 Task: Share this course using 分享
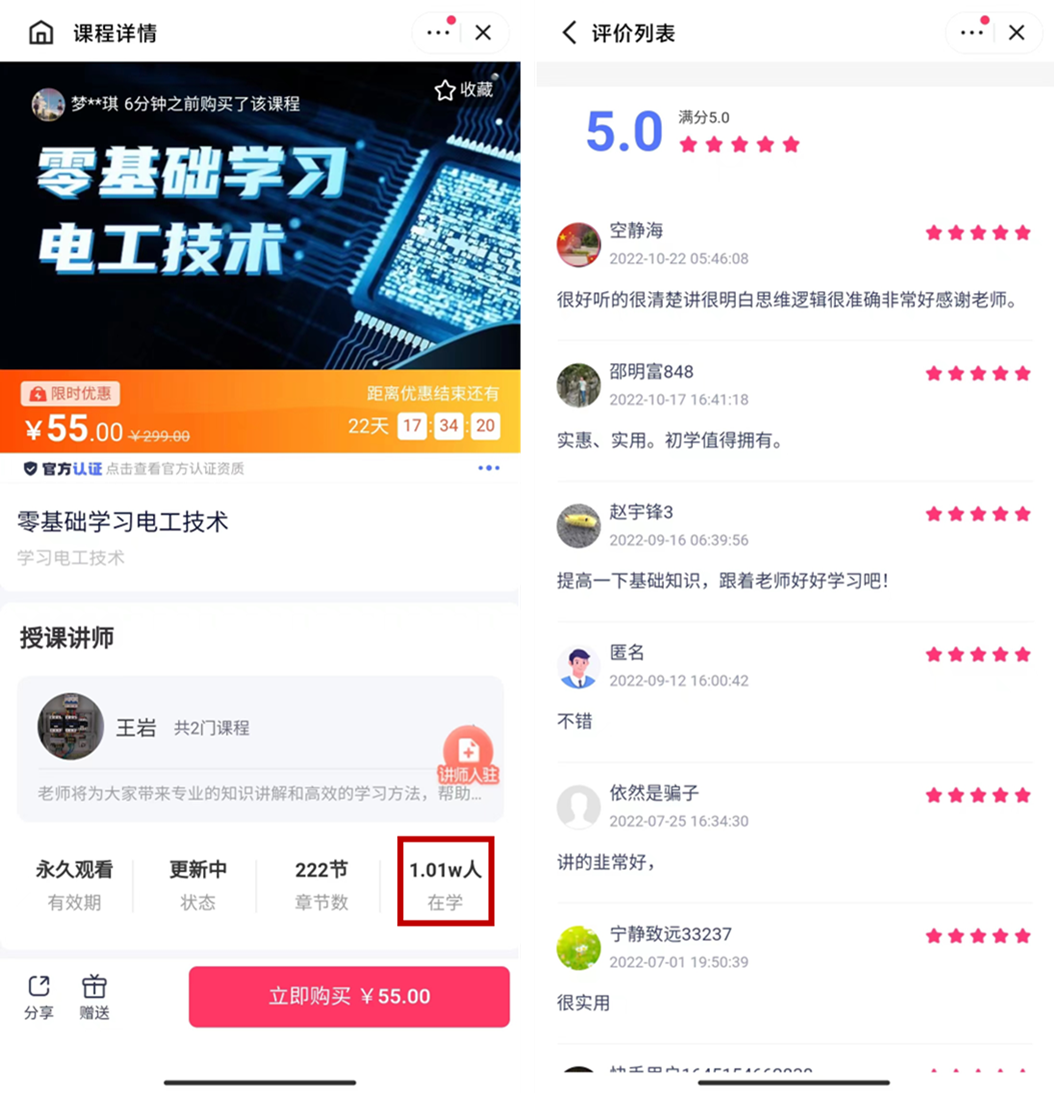coord(39,997)
